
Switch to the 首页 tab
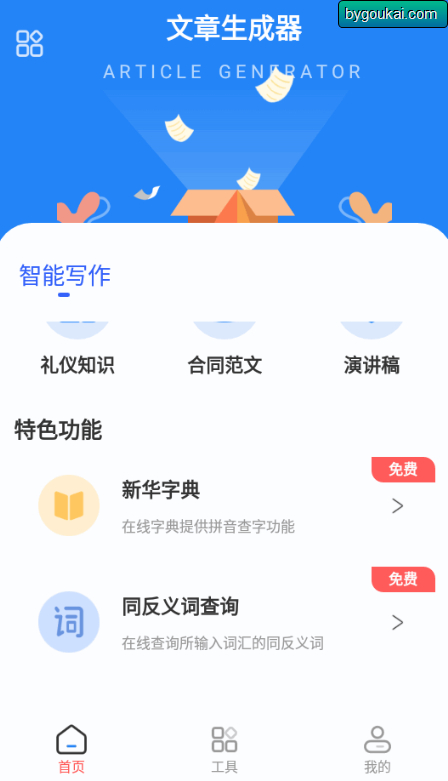(x=71, y=749)
